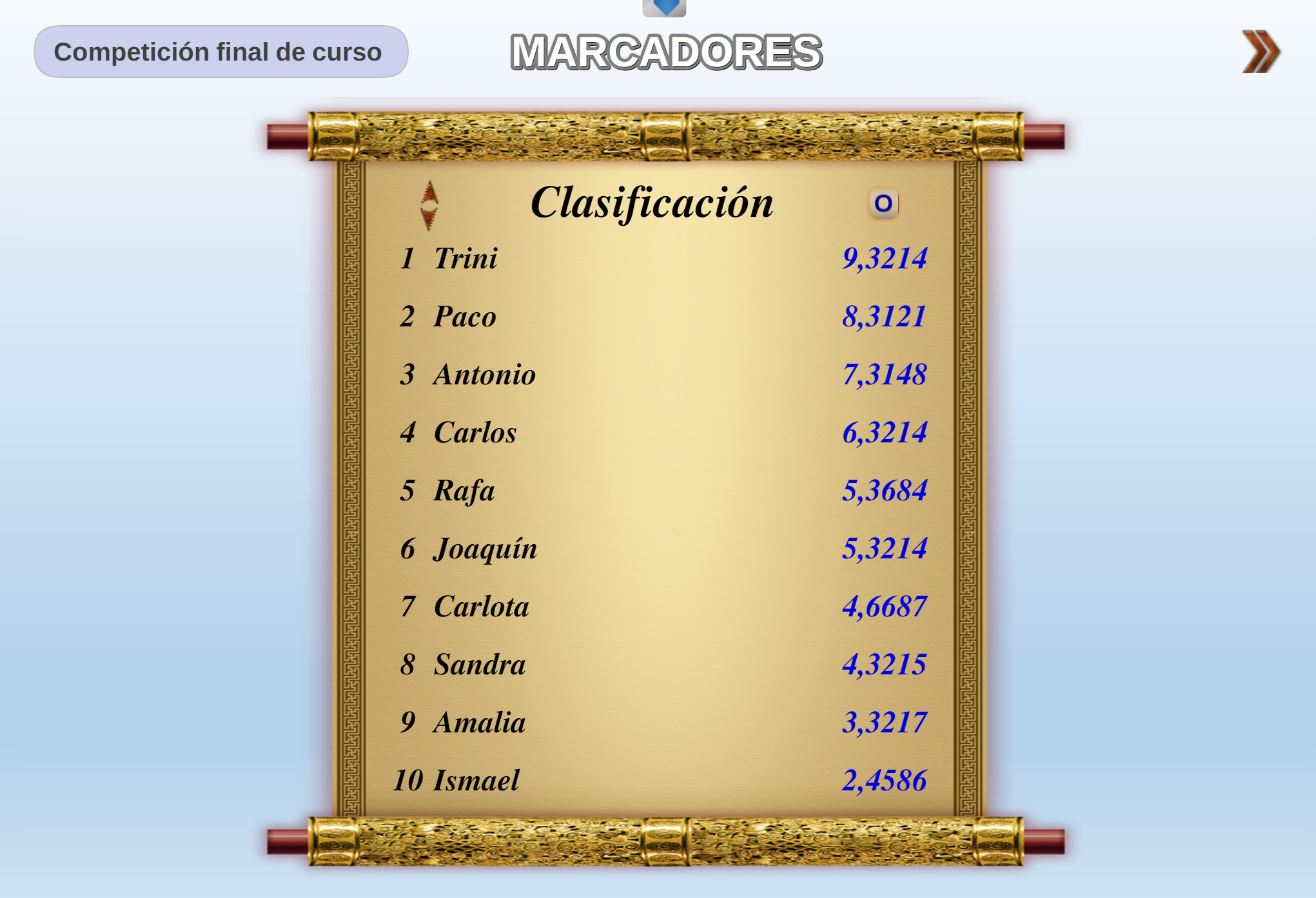Image resolution: width=1316 pixels, height=898 pixels.
Task: Tap the down arrow beside Clasificación
Action: click(429, 219)
